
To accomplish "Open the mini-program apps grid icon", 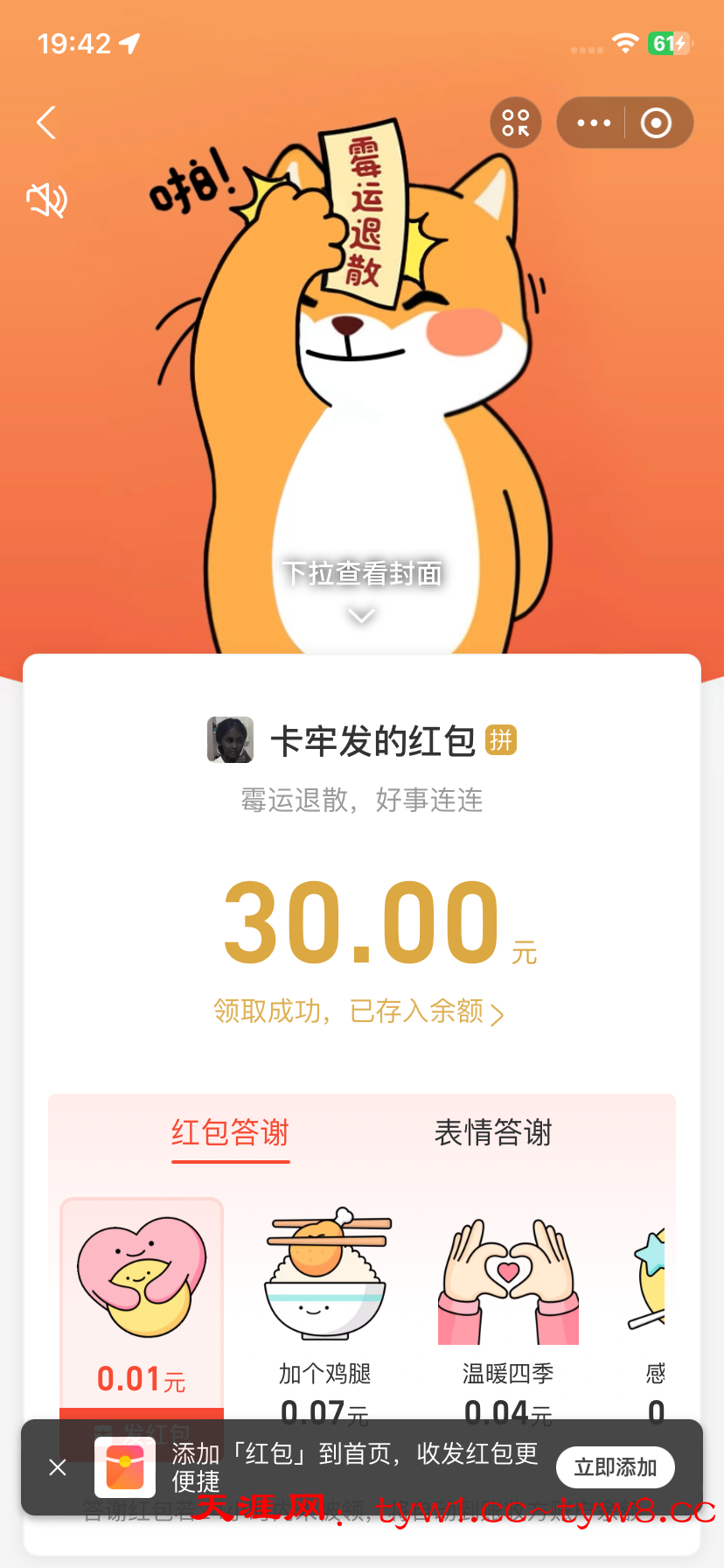I will click(516, 122).
